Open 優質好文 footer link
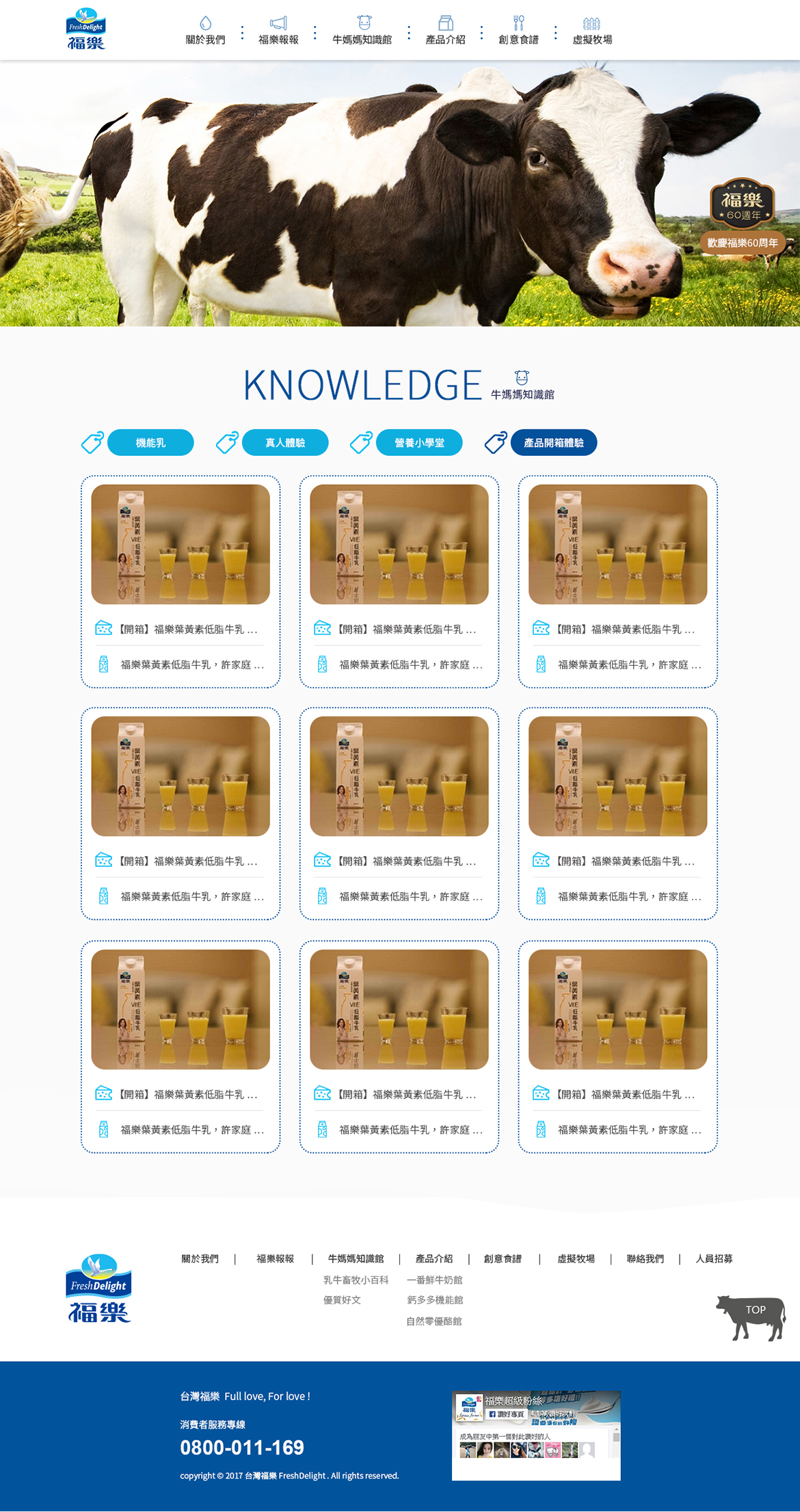The image size is (800, 1512). click(x=342, y=1300)
